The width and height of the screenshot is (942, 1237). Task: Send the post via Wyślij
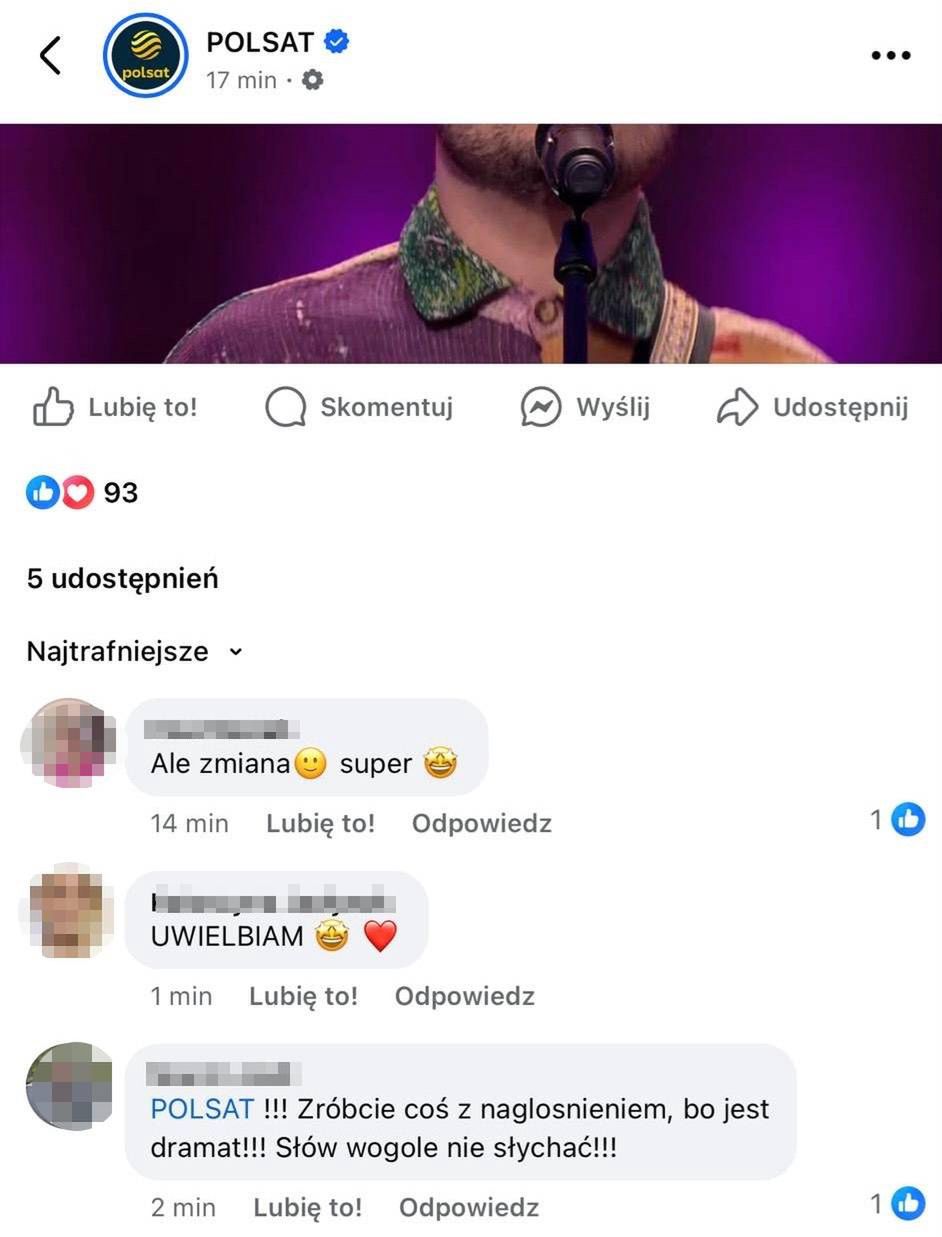(586, 408)
